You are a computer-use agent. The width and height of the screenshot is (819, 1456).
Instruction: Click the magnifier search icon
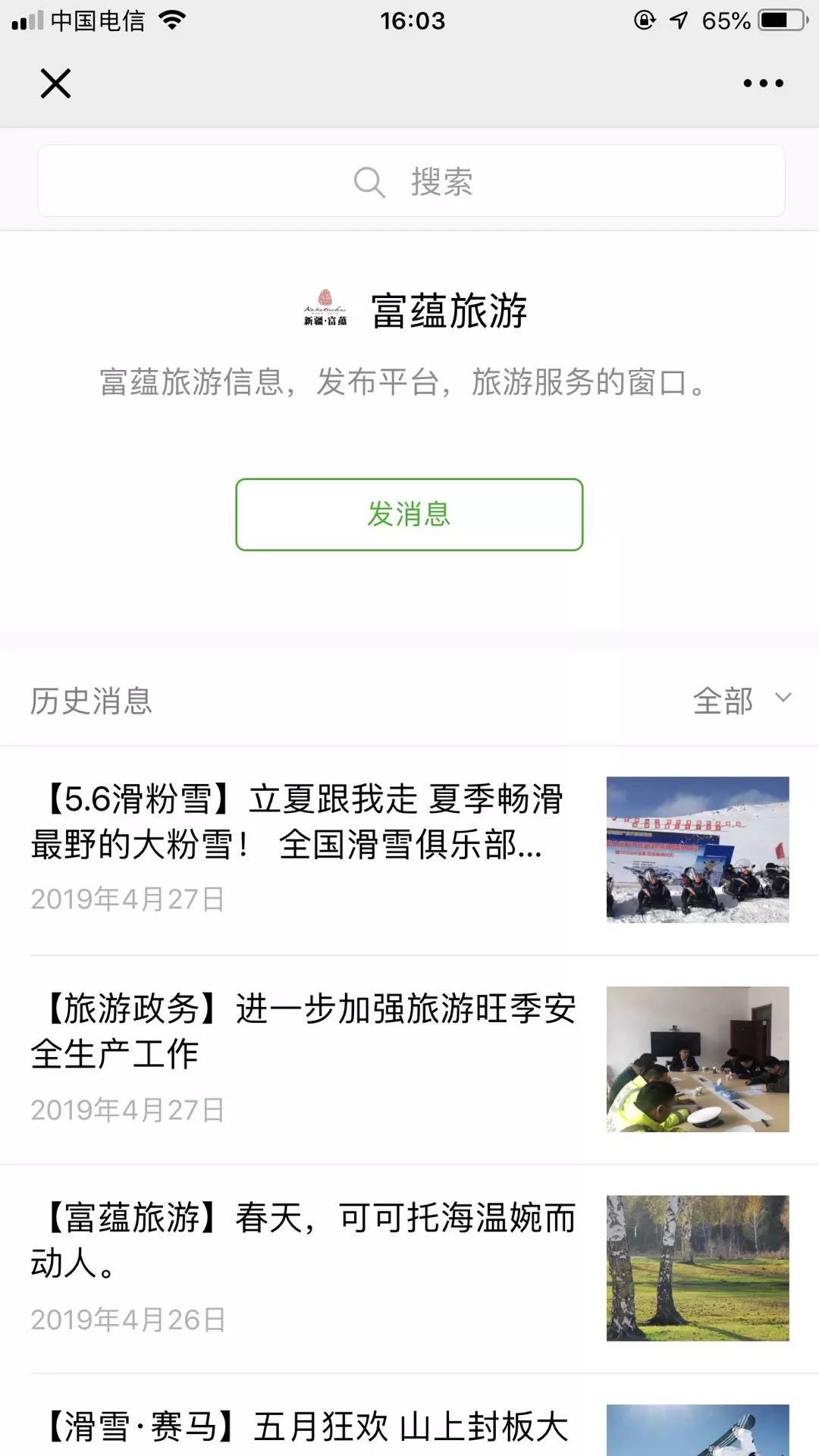tap(369, 180)
